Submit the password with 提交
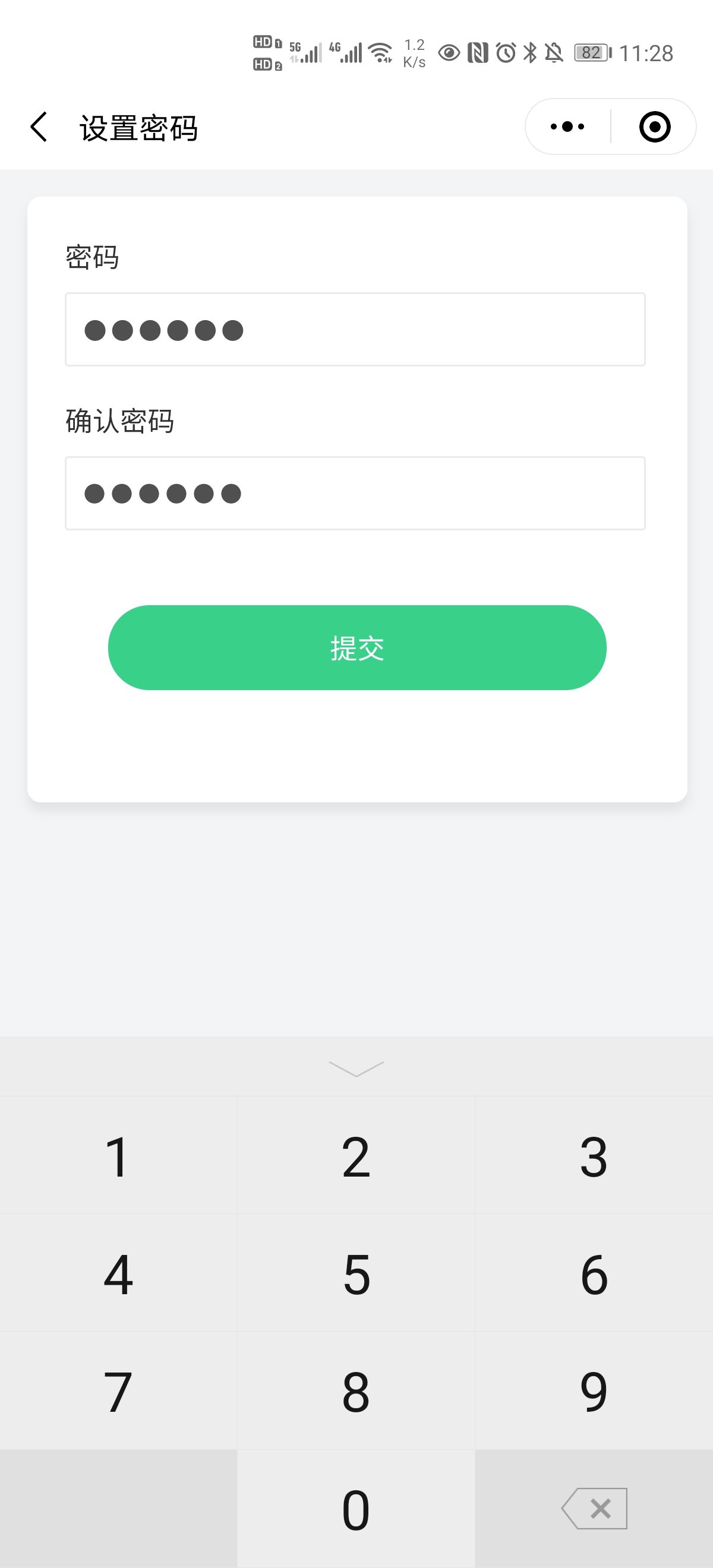The height and width of the screenshot is (1568, 713). 357,647
